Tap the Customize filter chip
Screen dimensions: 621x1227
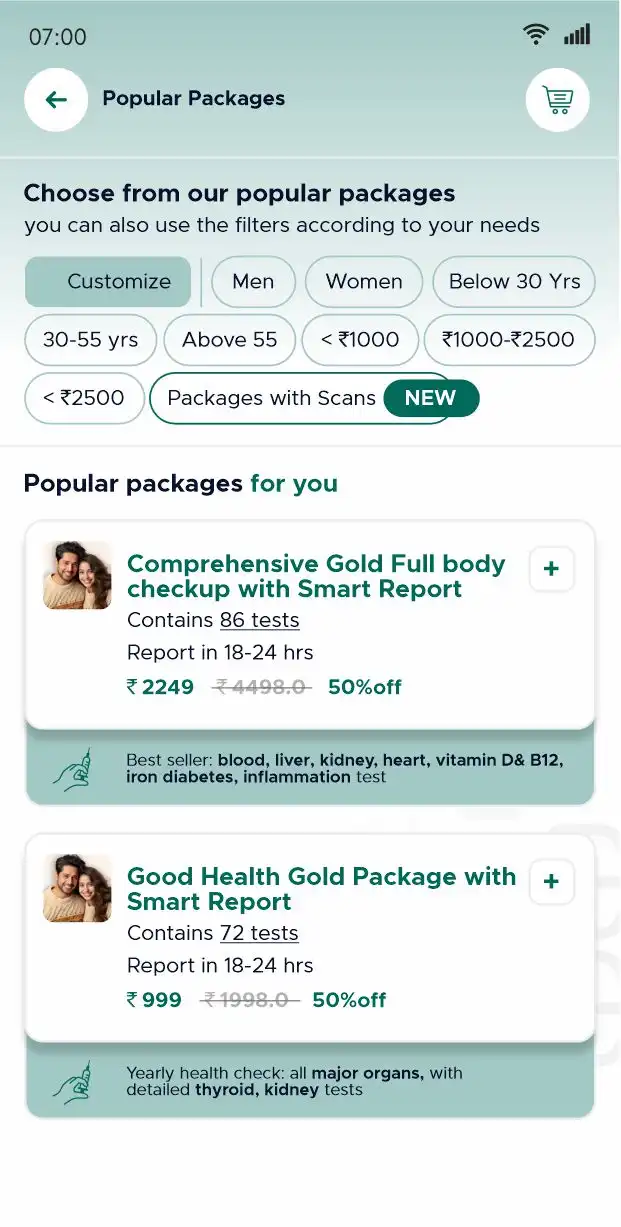coord(108,281)
